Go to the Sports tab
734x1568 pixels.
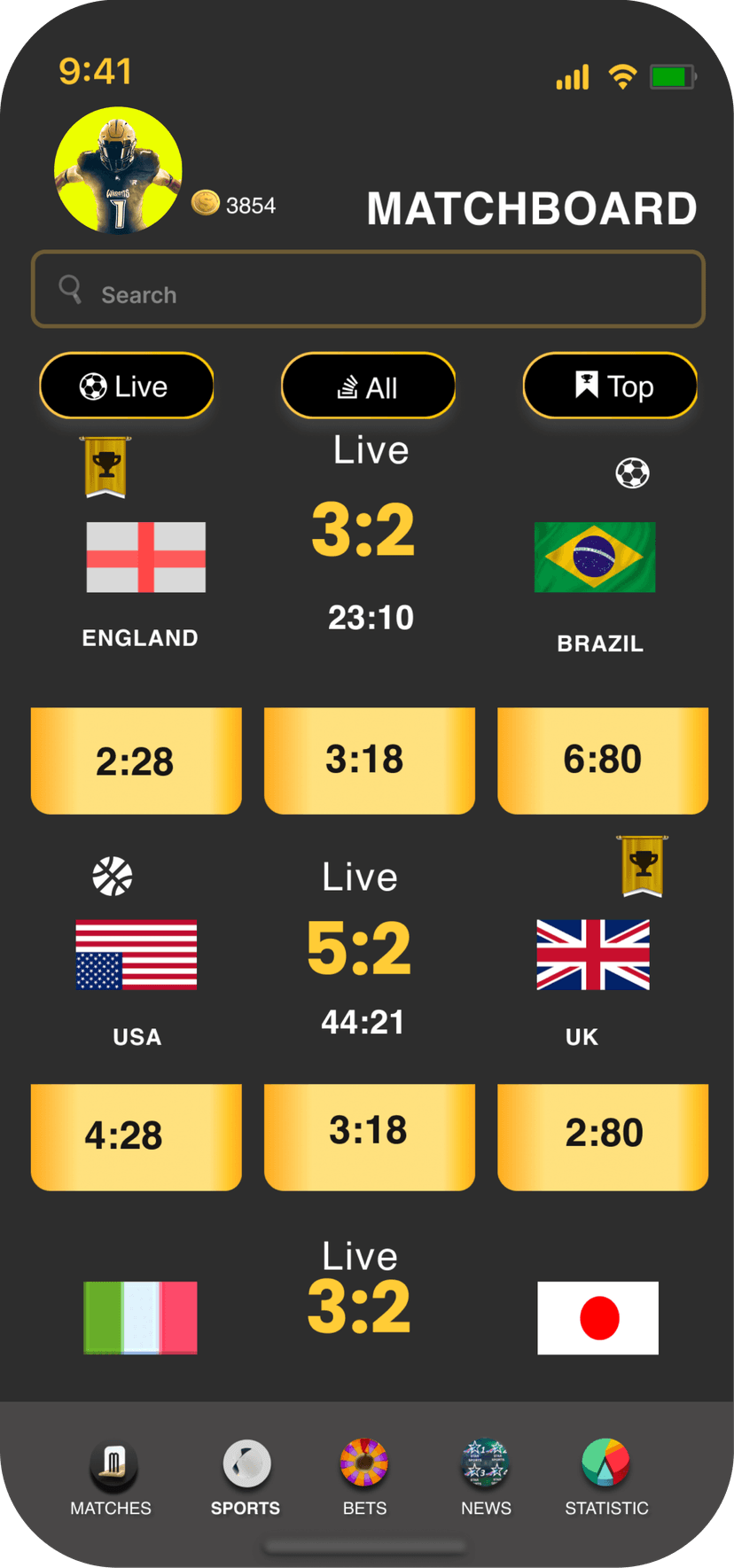coord(246,1476)
